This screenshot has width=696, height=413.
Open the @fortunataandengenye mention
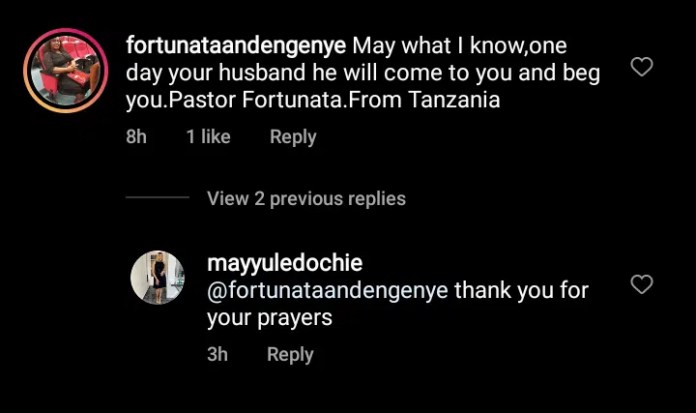tap(327, 291)
